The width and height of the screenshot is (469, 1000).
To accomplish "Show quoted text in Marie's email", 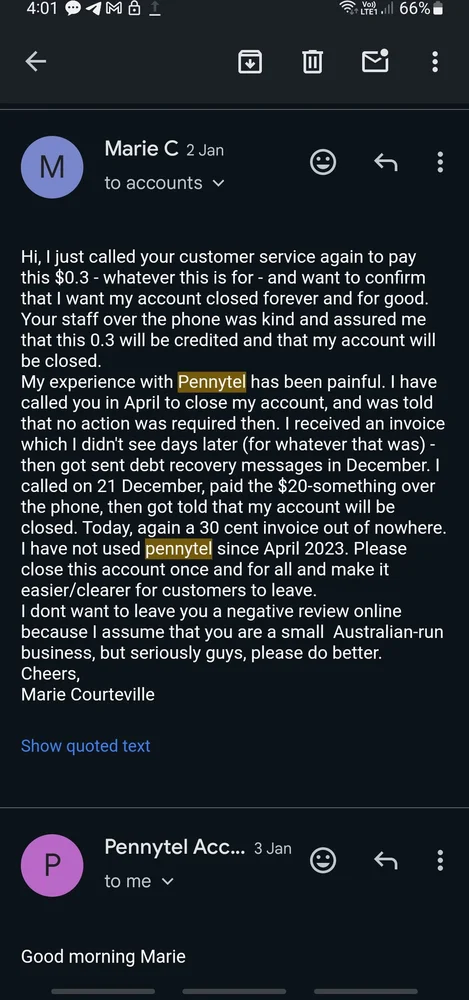I will click(86, 746).
